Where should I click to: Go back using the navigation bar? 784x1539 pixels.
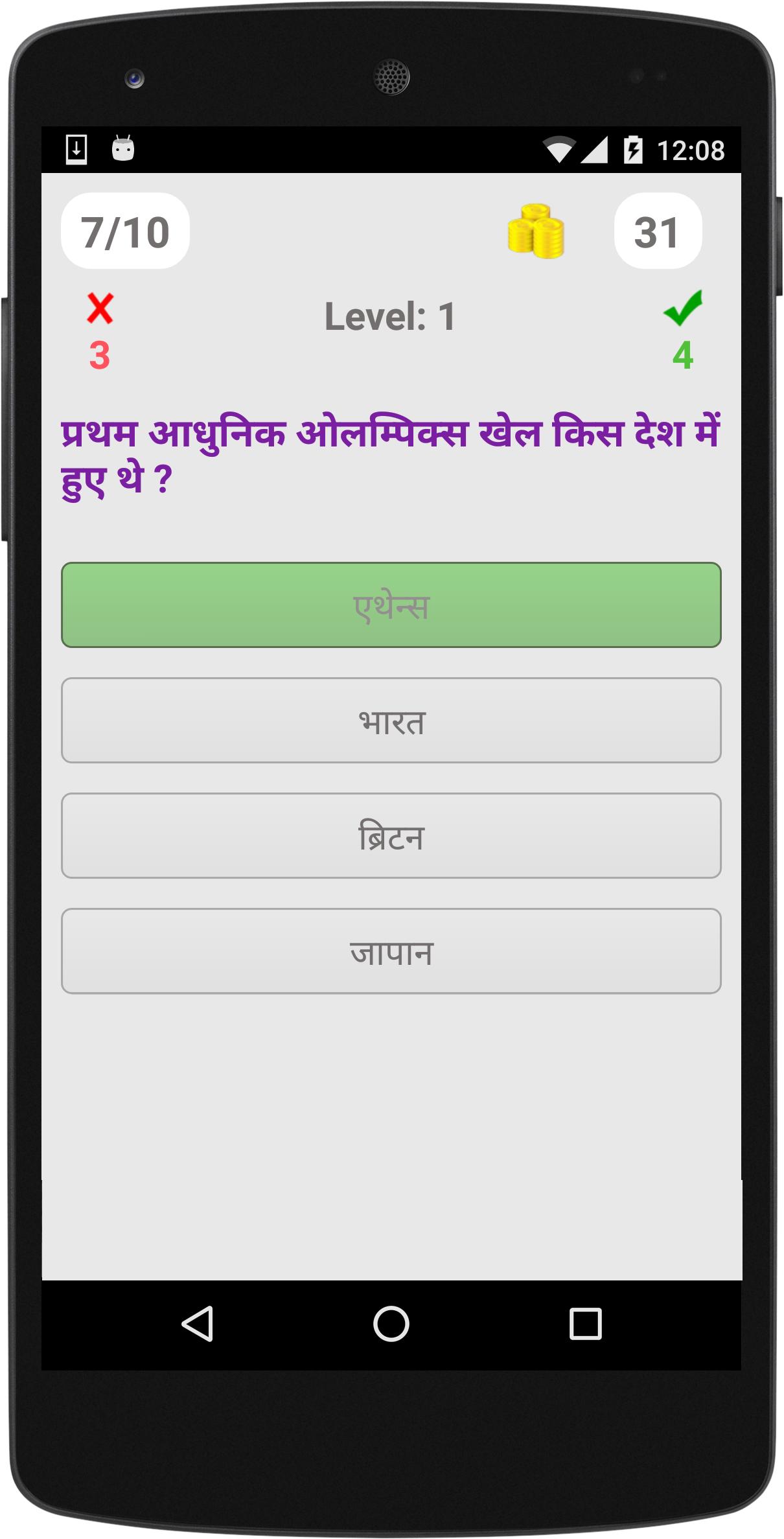197,1323
